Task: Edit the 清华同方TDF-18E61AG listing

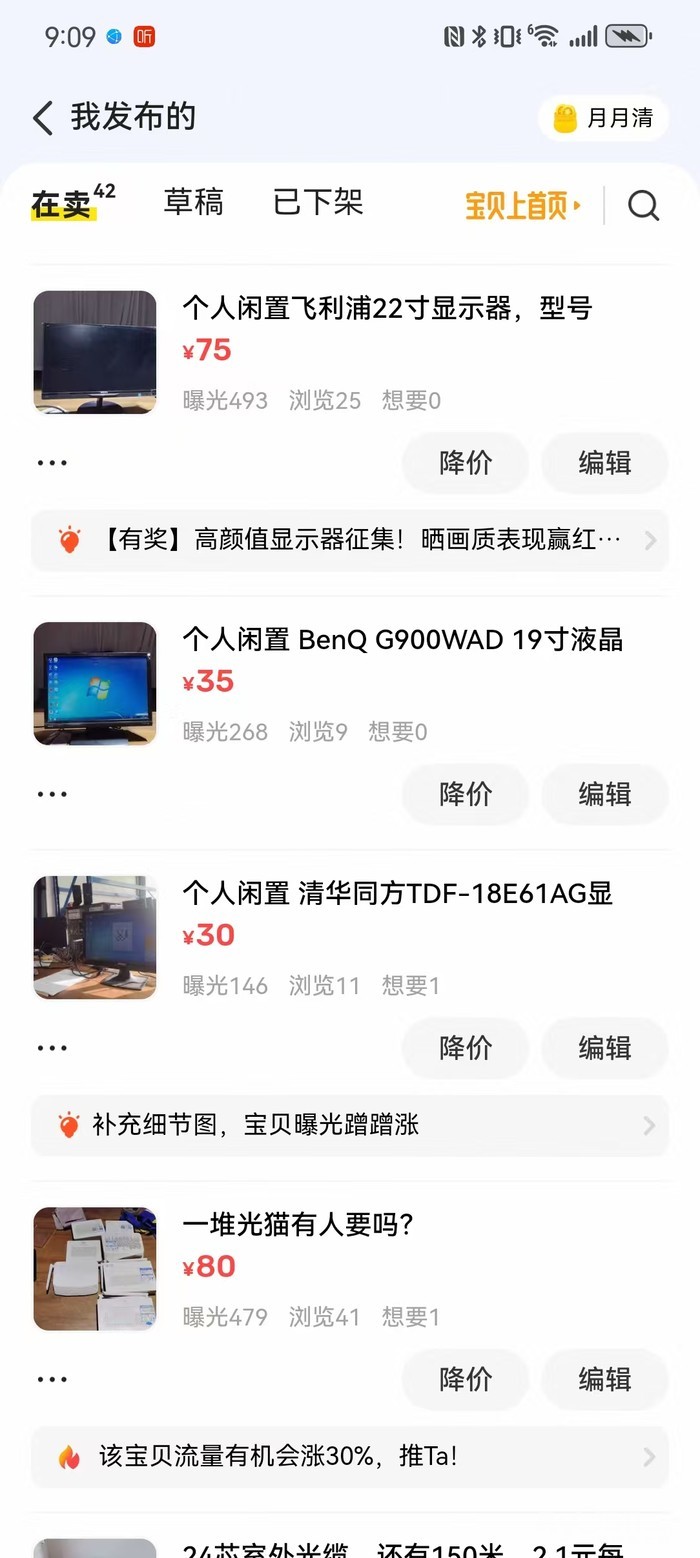Action: click(x=604, y=1048)
